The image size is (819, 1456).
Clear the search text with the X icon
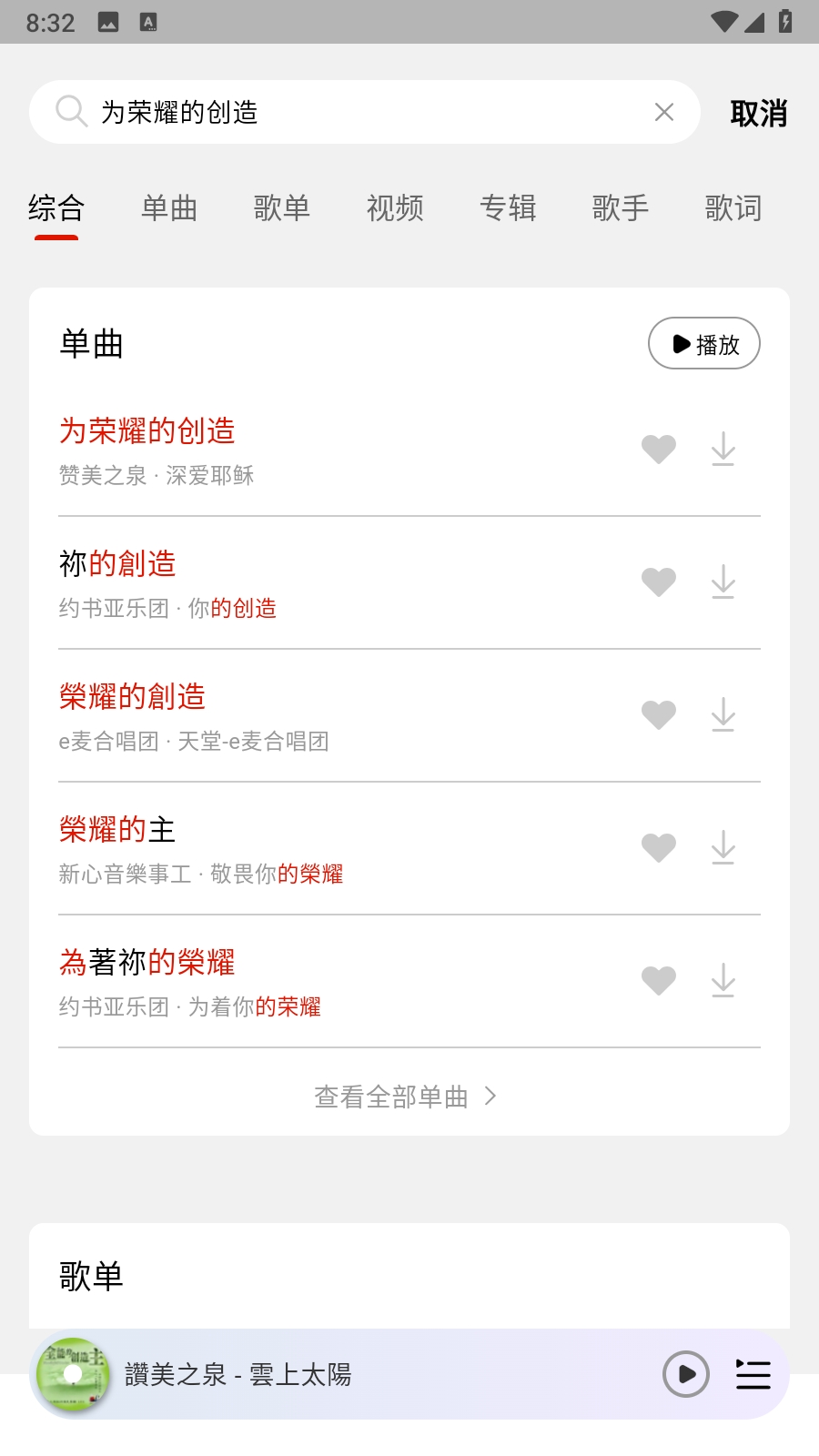[664, 112]
